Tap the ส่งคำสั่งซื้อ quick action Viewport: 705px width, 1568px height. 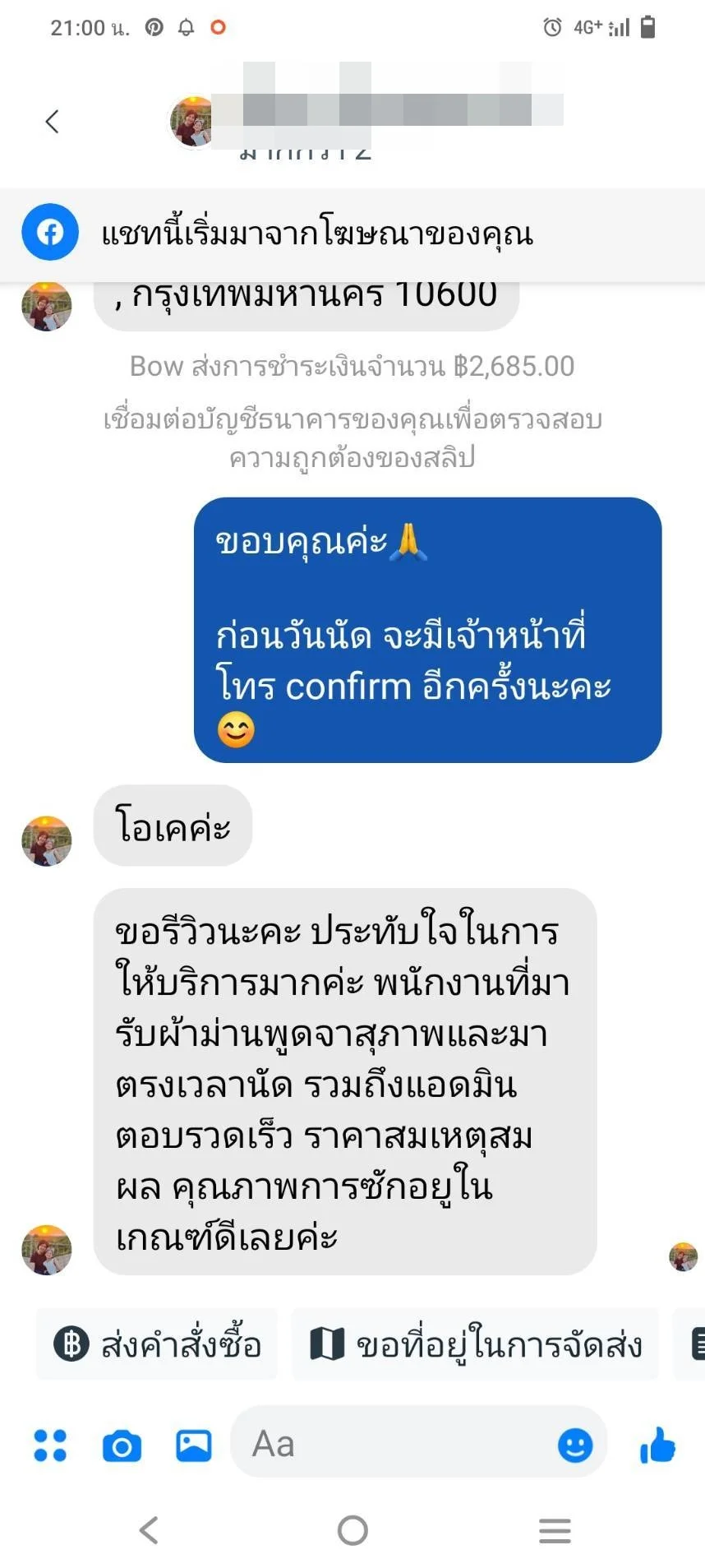157,1344
